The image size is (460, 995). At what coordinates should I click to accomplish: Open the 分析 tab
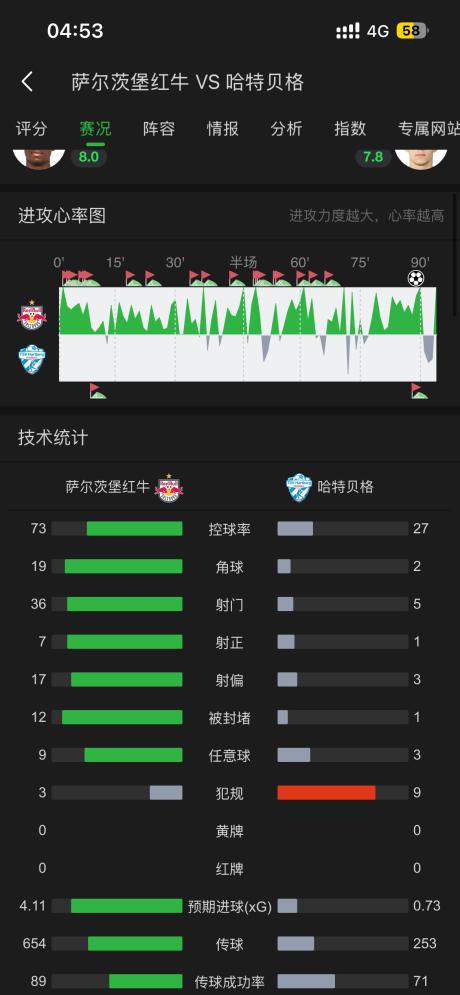286,129
